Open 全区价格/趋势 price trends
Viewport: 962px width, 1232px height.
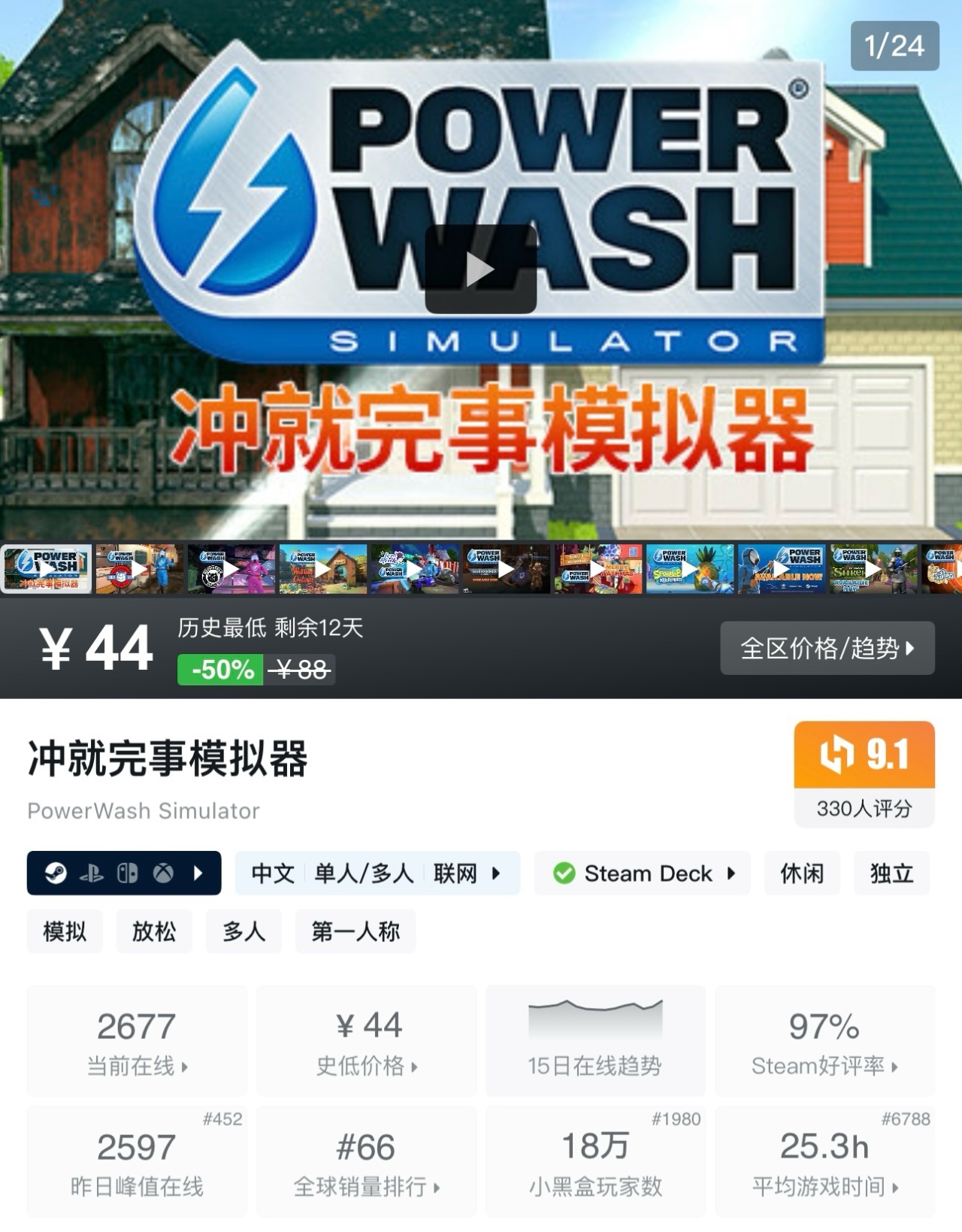[827, 648]
